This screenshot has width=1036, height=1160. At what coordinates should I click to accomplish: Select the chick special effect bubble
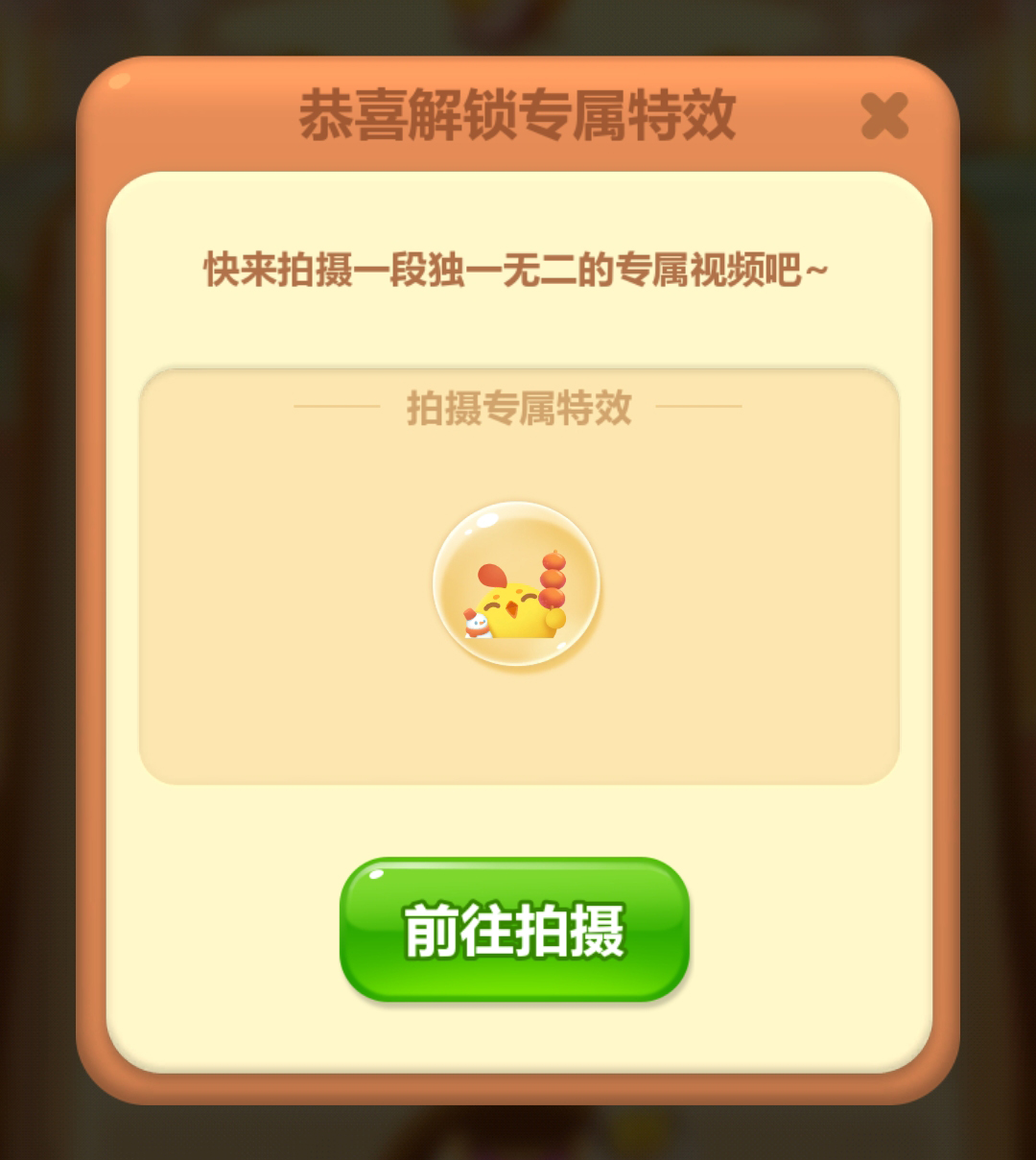[516, 584]
